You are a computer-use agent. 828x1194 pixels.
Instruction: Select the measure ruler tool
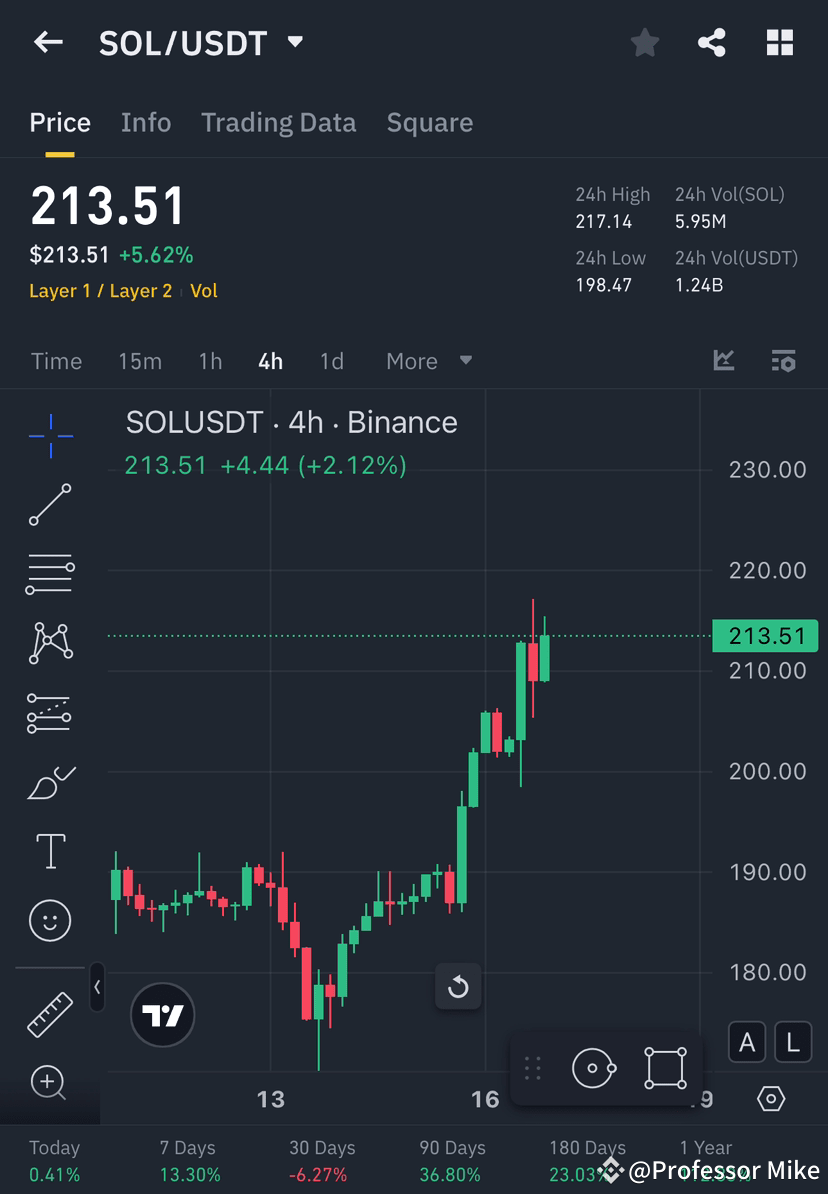50,1012
